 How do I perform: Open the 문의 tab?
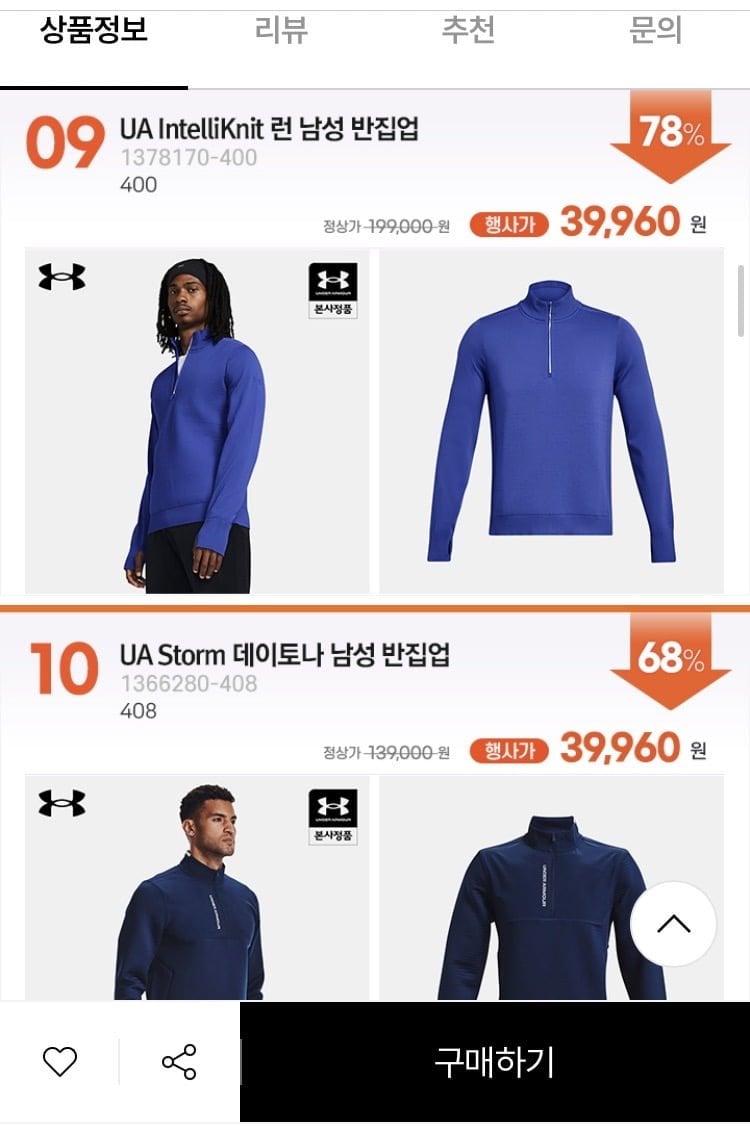click(655, 32)
